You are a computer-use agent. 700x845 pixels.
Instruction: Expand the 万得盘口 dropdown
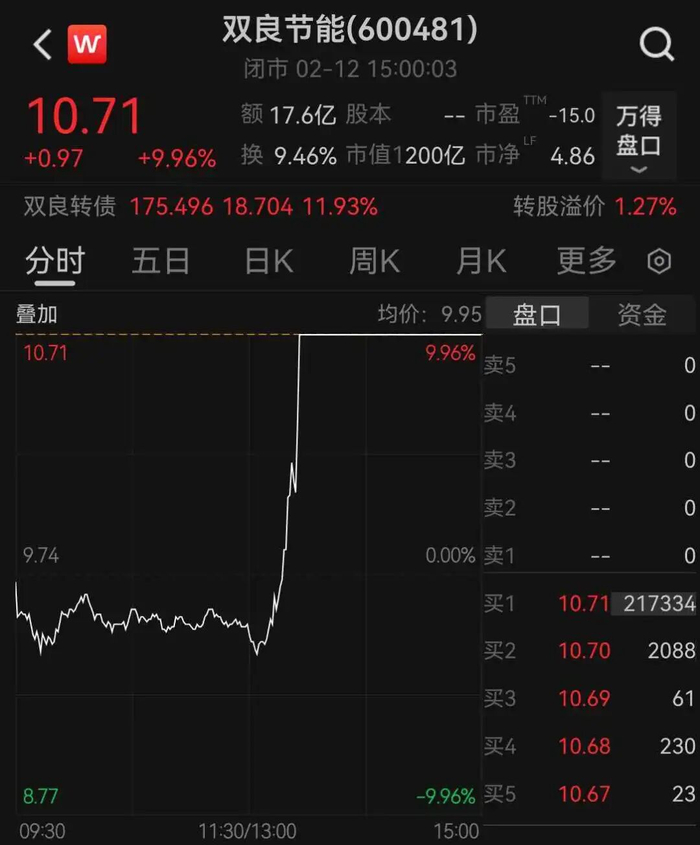tap(638, 140)
